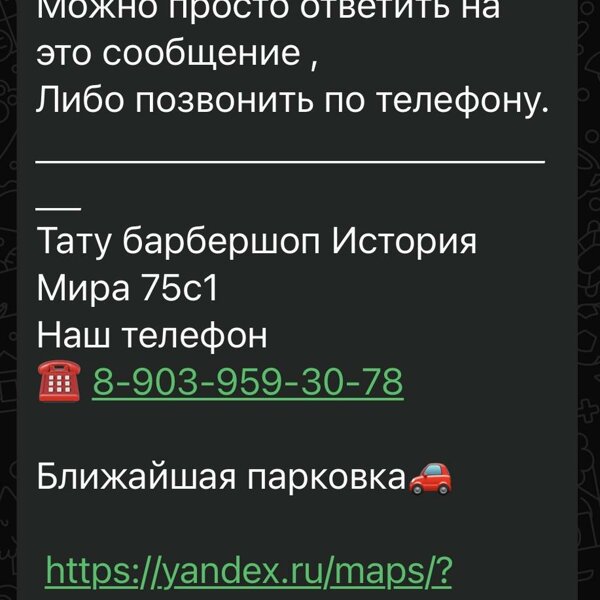Call the phone number 8-903-959-30-78

(x=247, y=381)
